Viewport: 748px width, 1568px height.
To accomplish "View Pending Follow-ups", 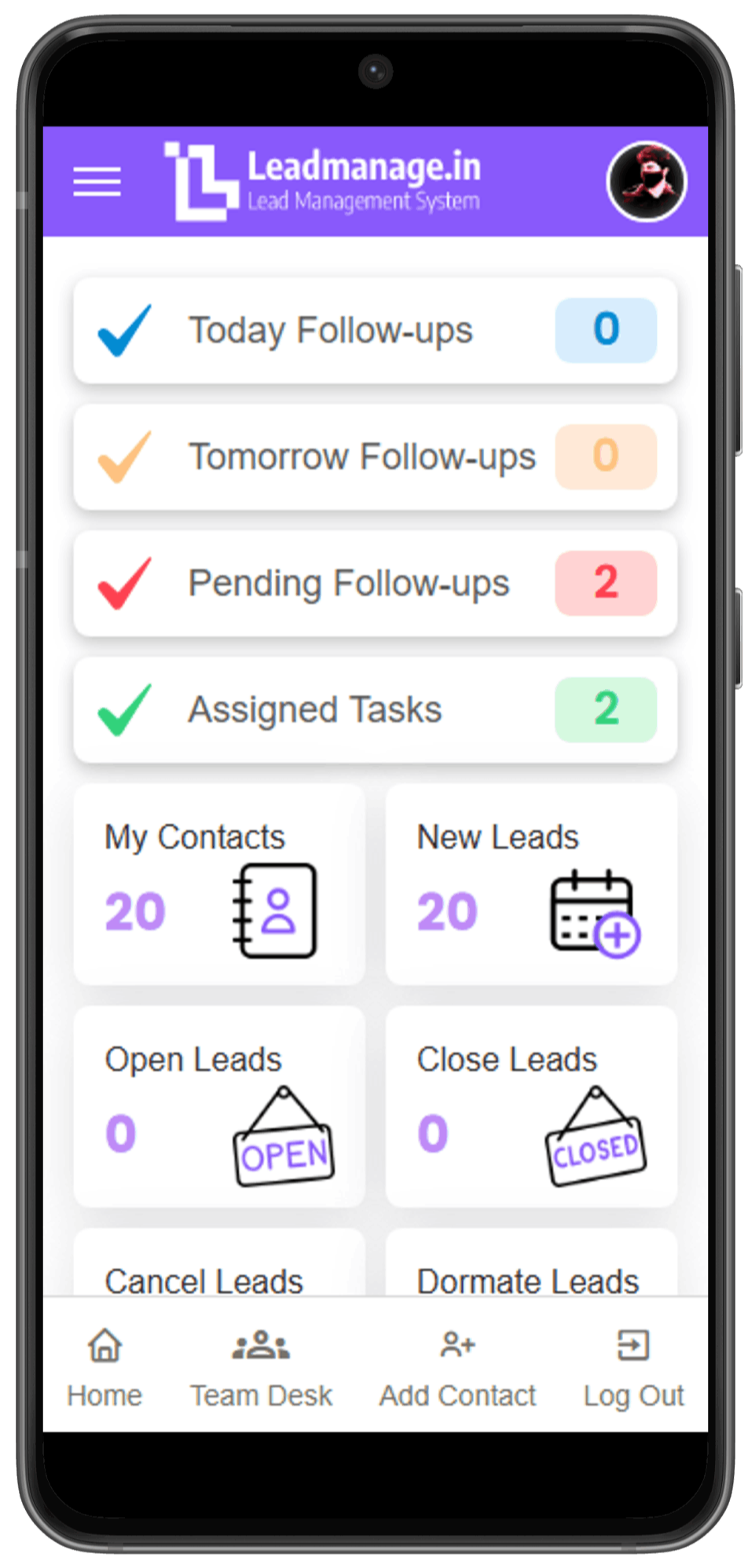I will point(375,584).
